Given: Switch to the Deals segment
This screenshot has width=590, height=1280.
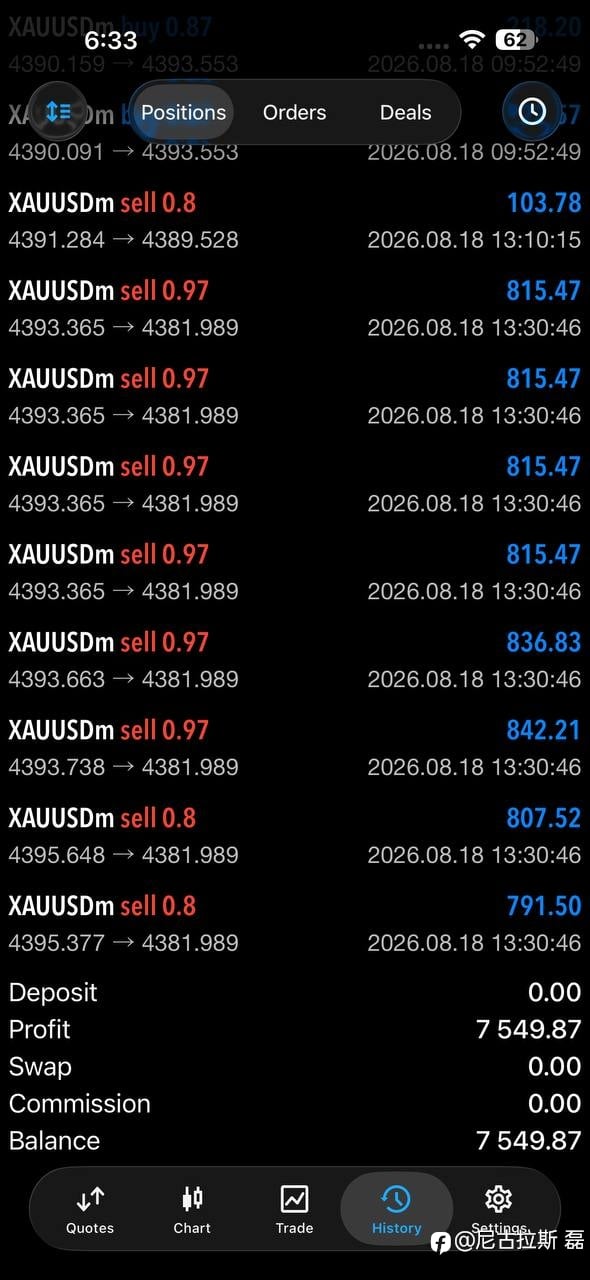Looking at the screenshot, I should (405, 112).
